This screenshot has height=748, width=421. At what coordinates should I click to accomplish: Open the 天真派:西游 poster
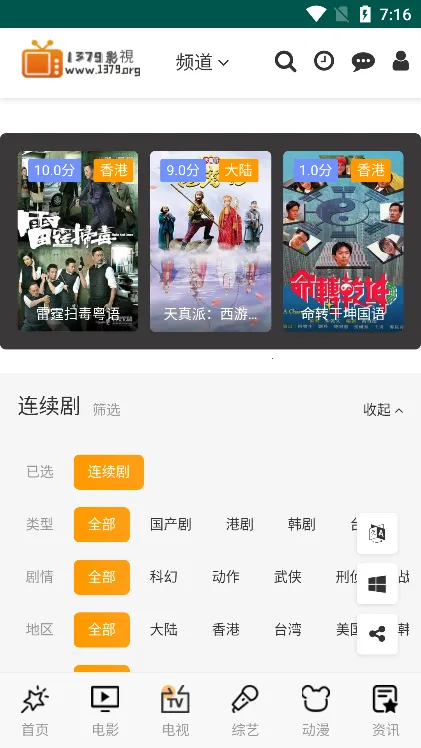(210, 241)
